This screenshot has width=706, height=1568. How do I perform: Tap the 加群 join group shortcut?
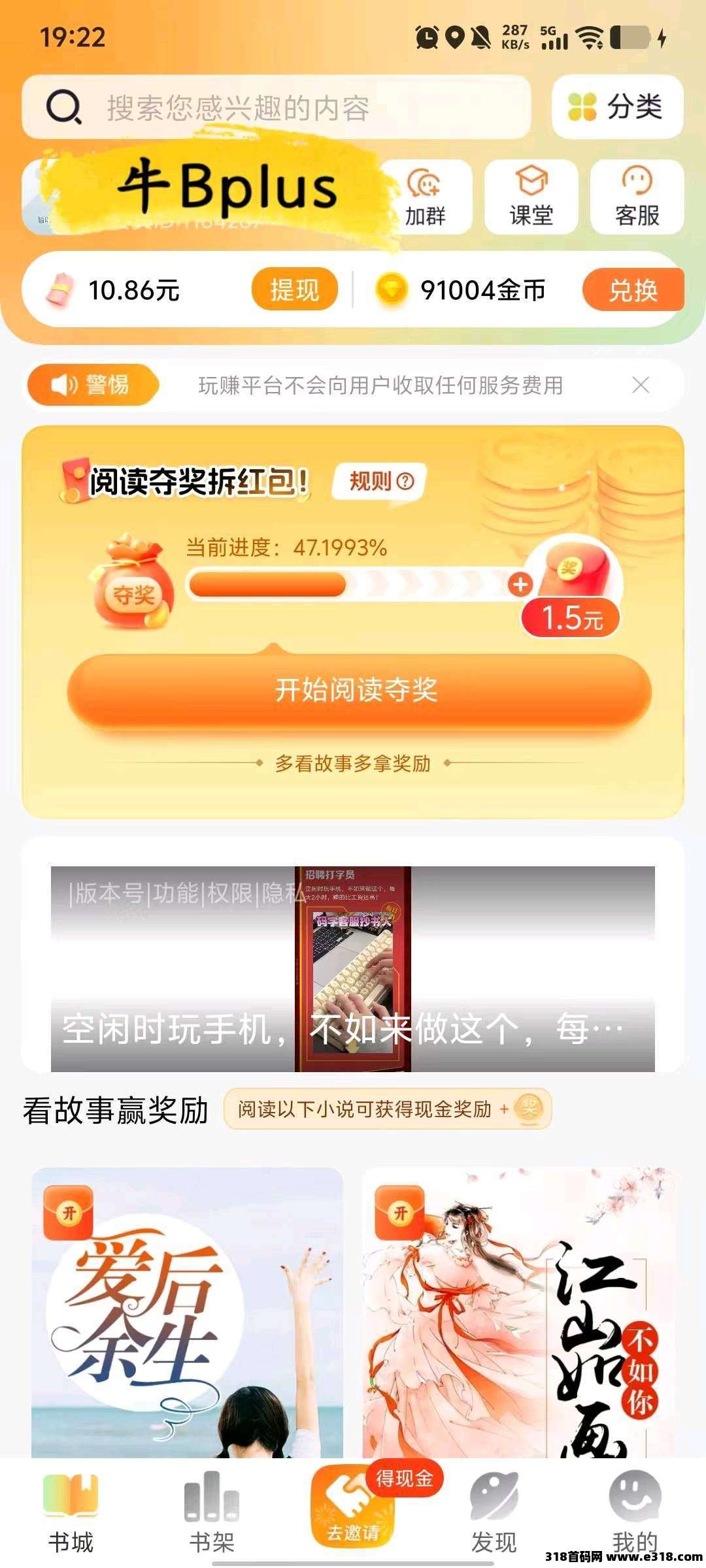426,197
